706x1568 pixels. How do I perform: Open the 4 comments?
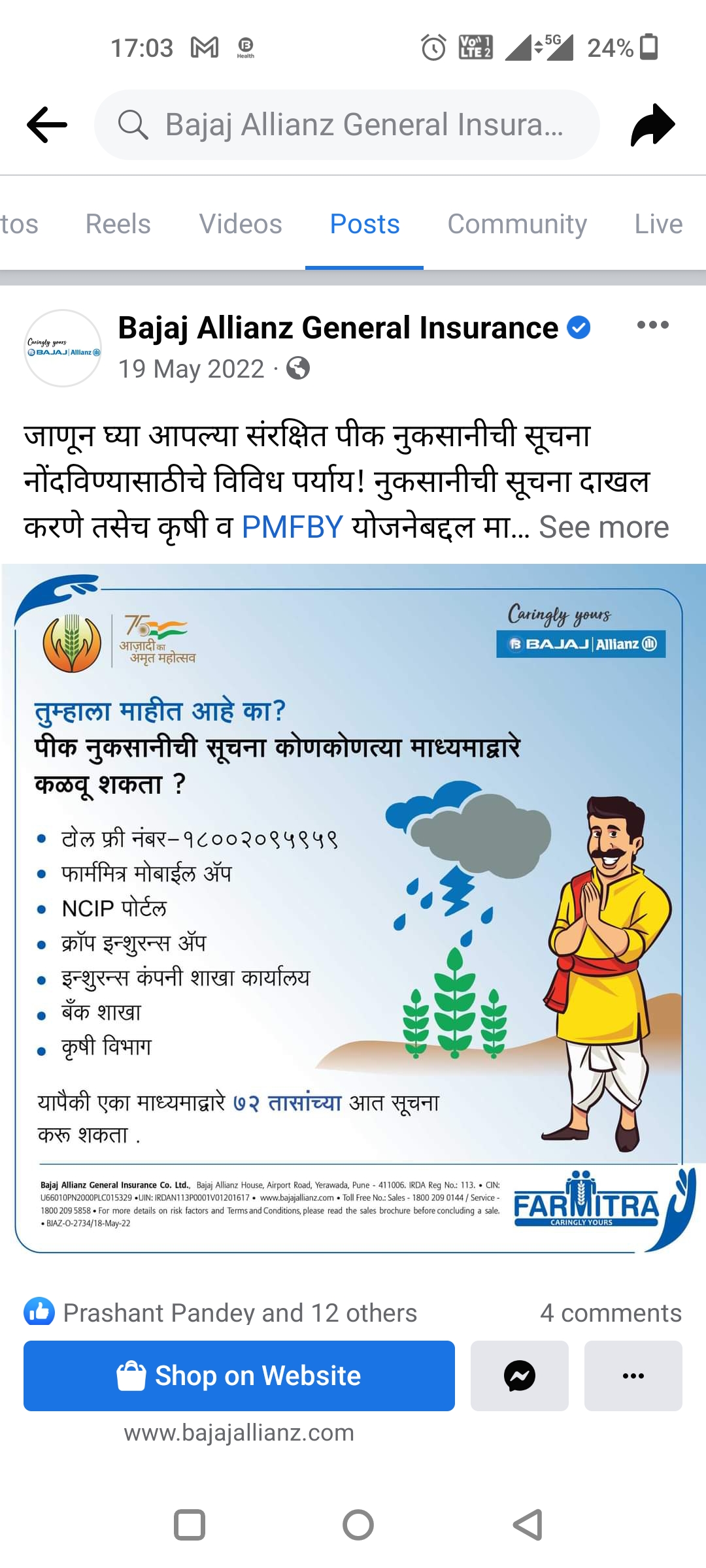click(611, 1313)
